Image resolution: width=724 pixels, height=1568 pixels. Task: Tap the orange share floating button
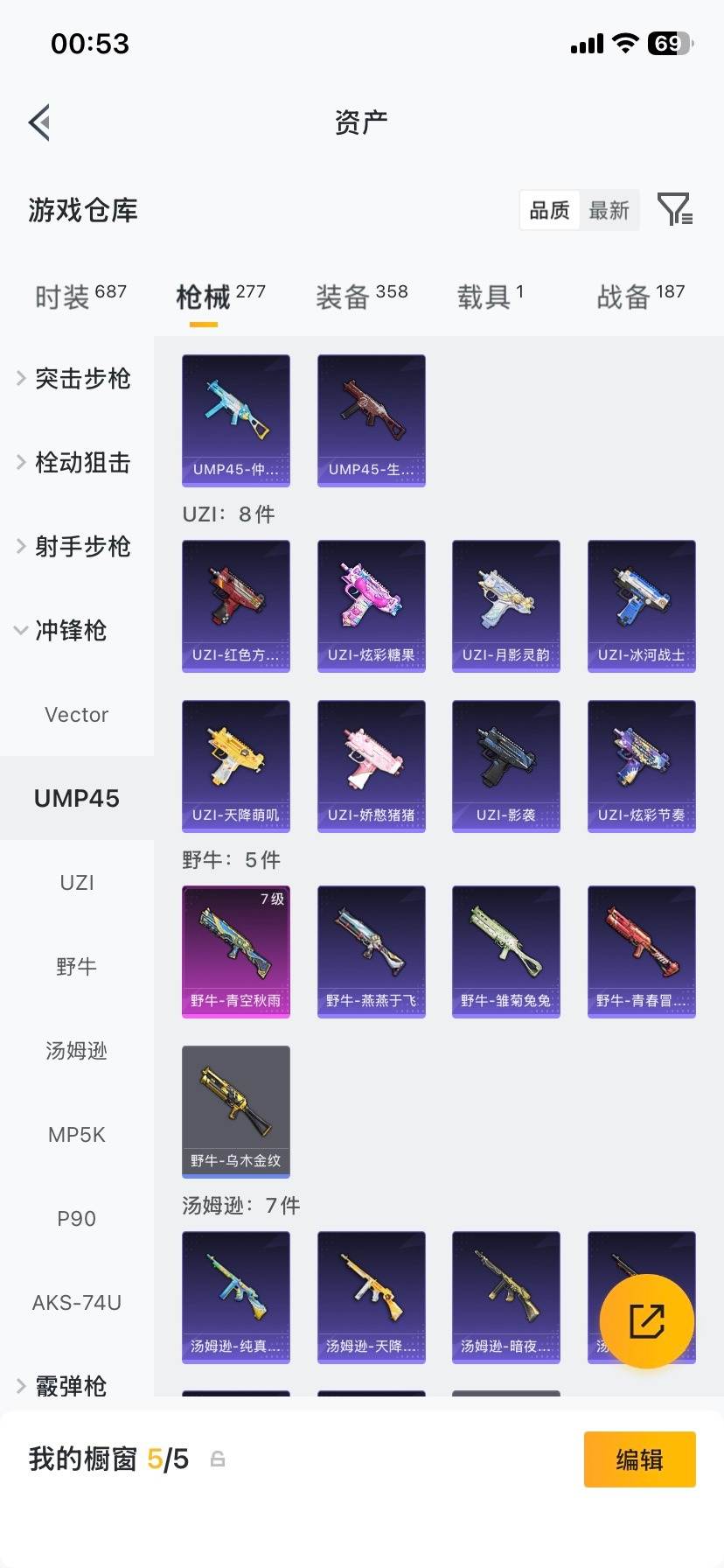[x=646, y=1321]
